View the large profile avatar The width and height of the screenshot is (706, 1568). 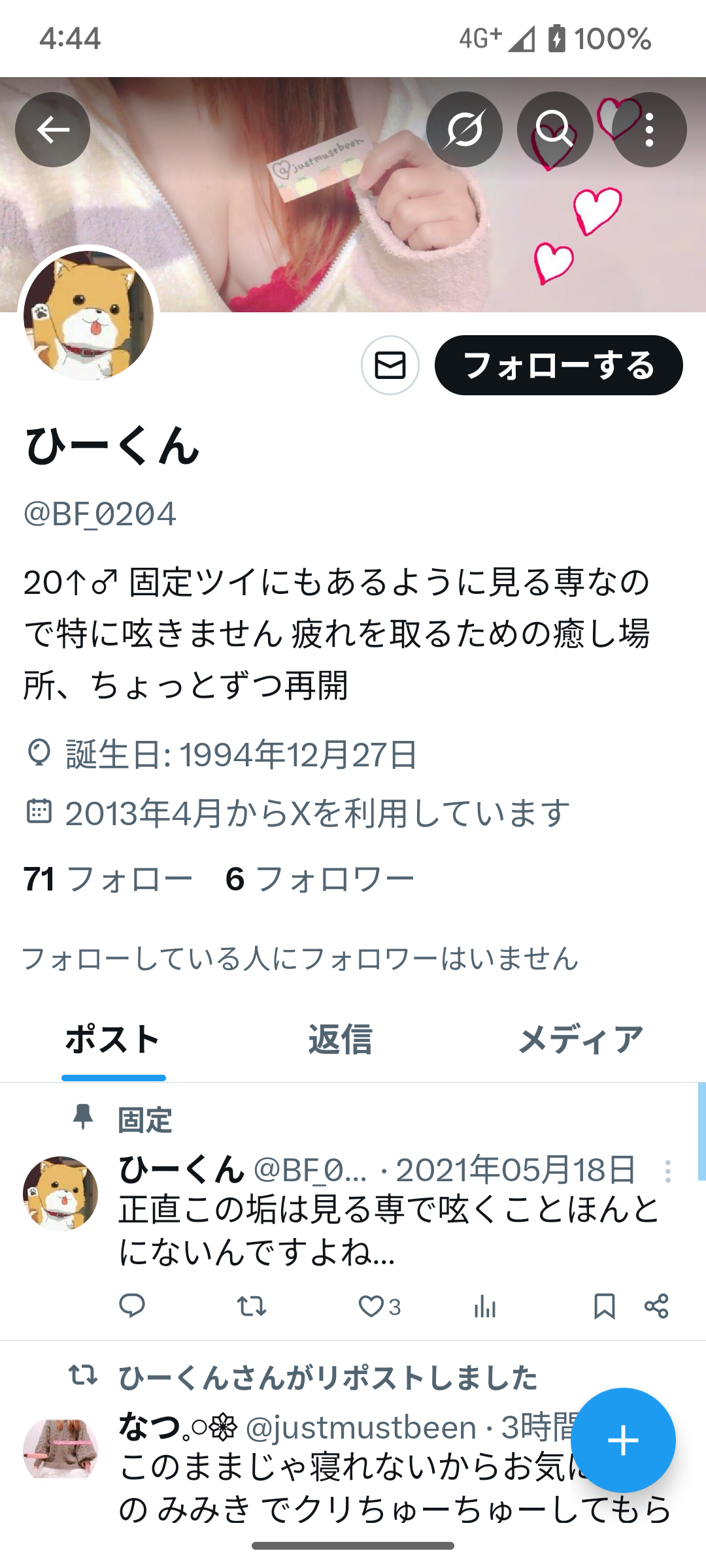[x=89, y=316]
